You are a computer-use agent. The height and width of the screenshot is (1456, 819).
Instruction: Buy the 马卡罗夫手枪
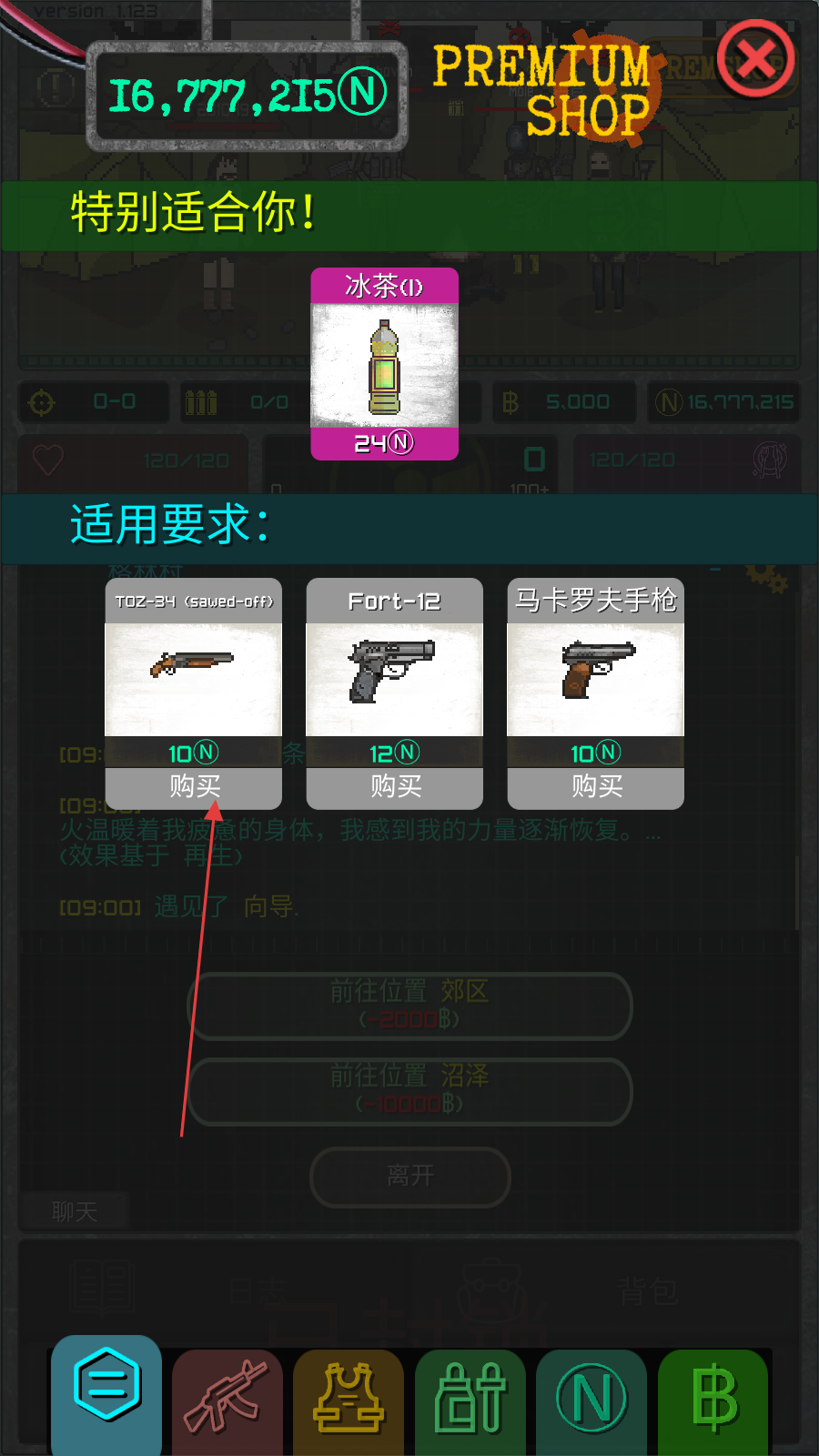pos(596,786)
